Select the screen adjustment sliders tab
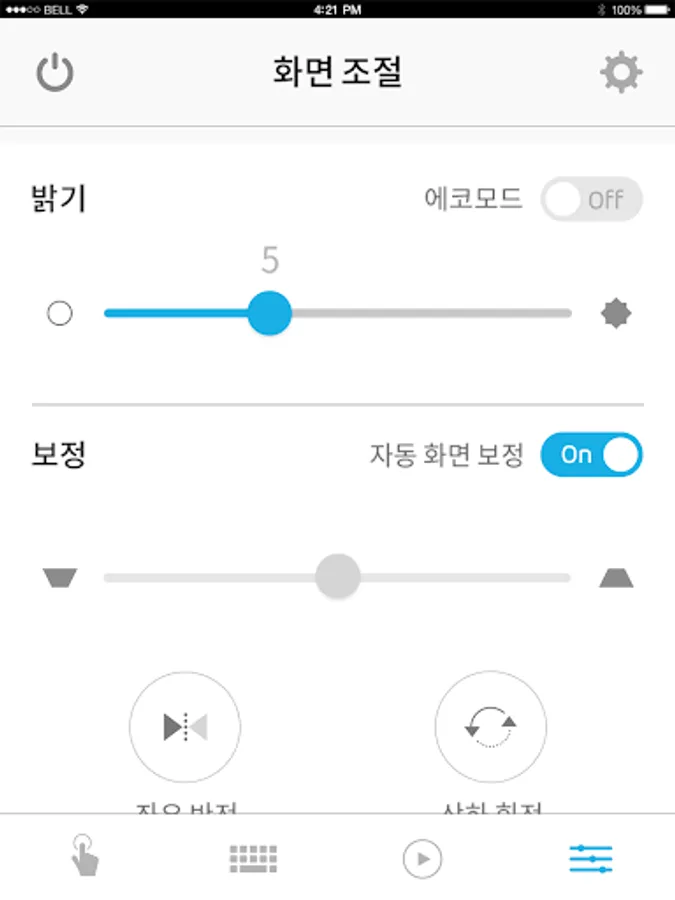Screen dimensions: 675x900 pyautogui.click(x=590, y=858)
